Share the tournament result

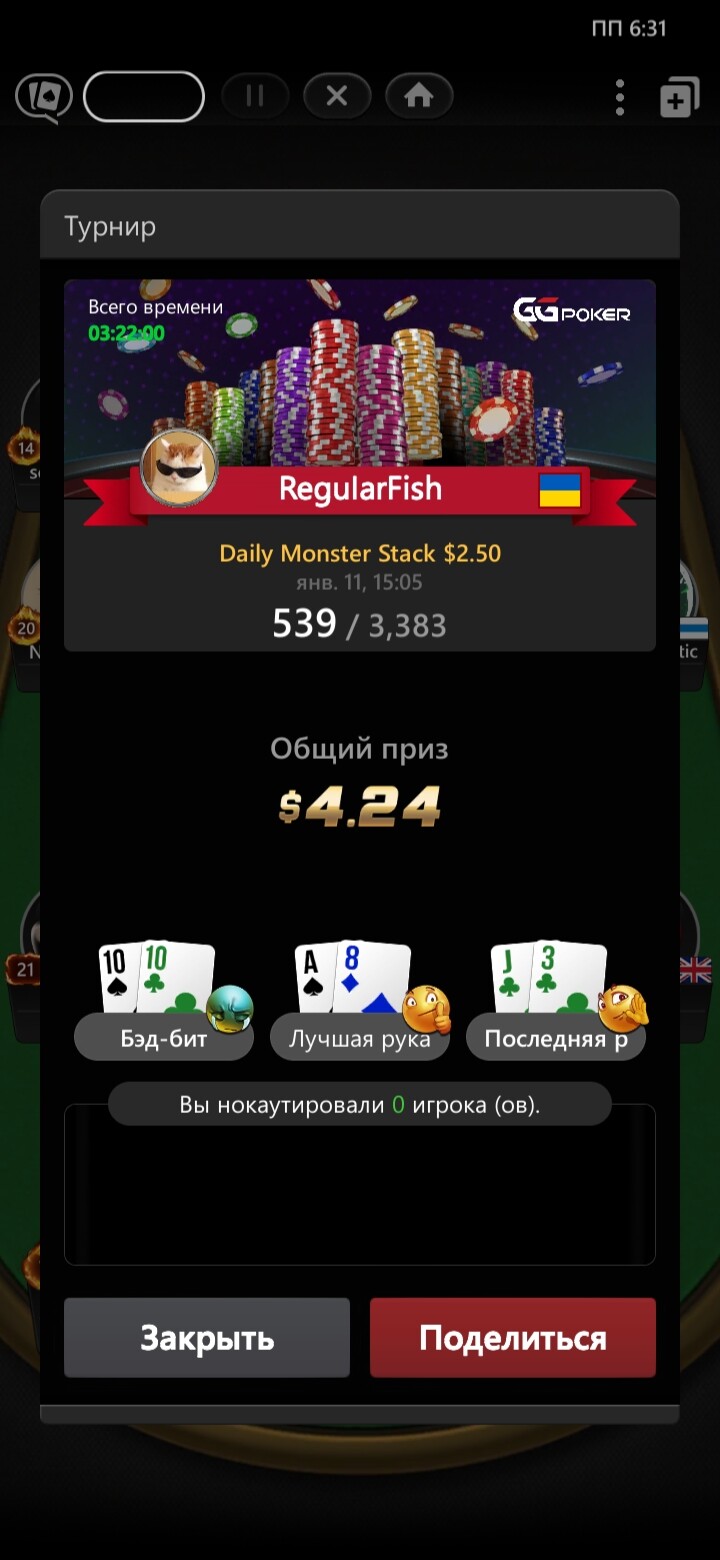pos(513,1338)
